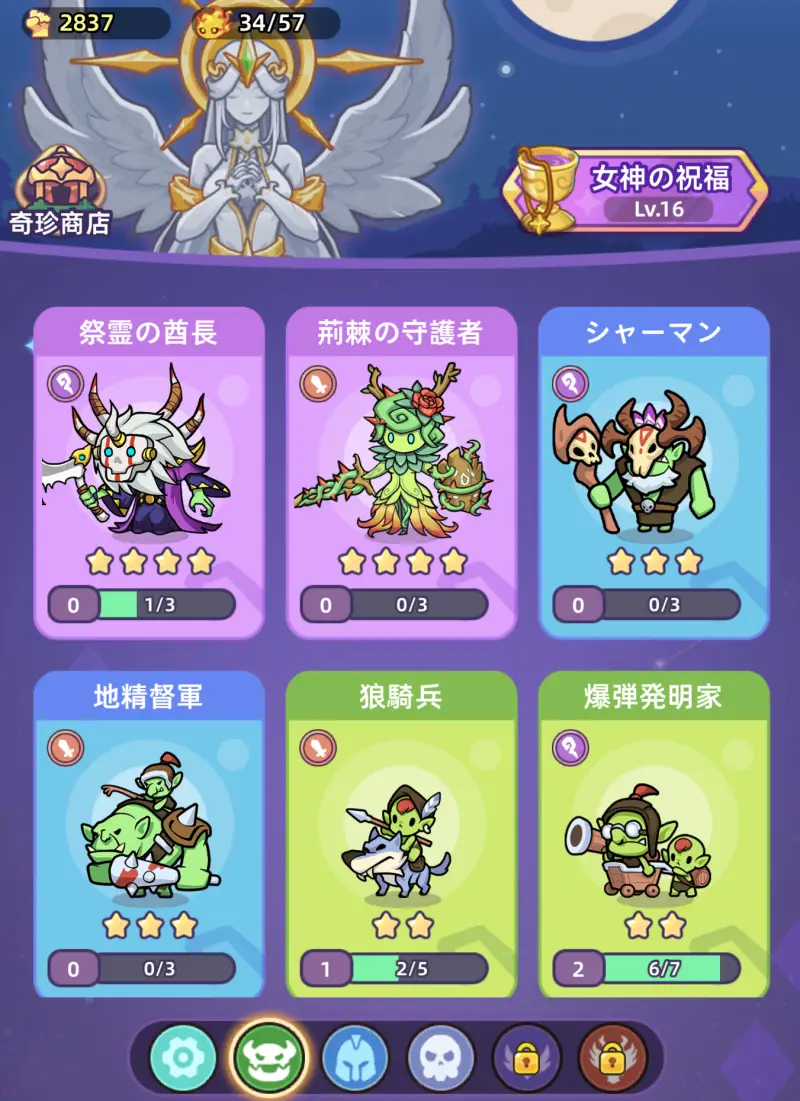The image size is (800, 1101).
Task: Tap the locked red winged faction tab
Action: coord(613,1058)
